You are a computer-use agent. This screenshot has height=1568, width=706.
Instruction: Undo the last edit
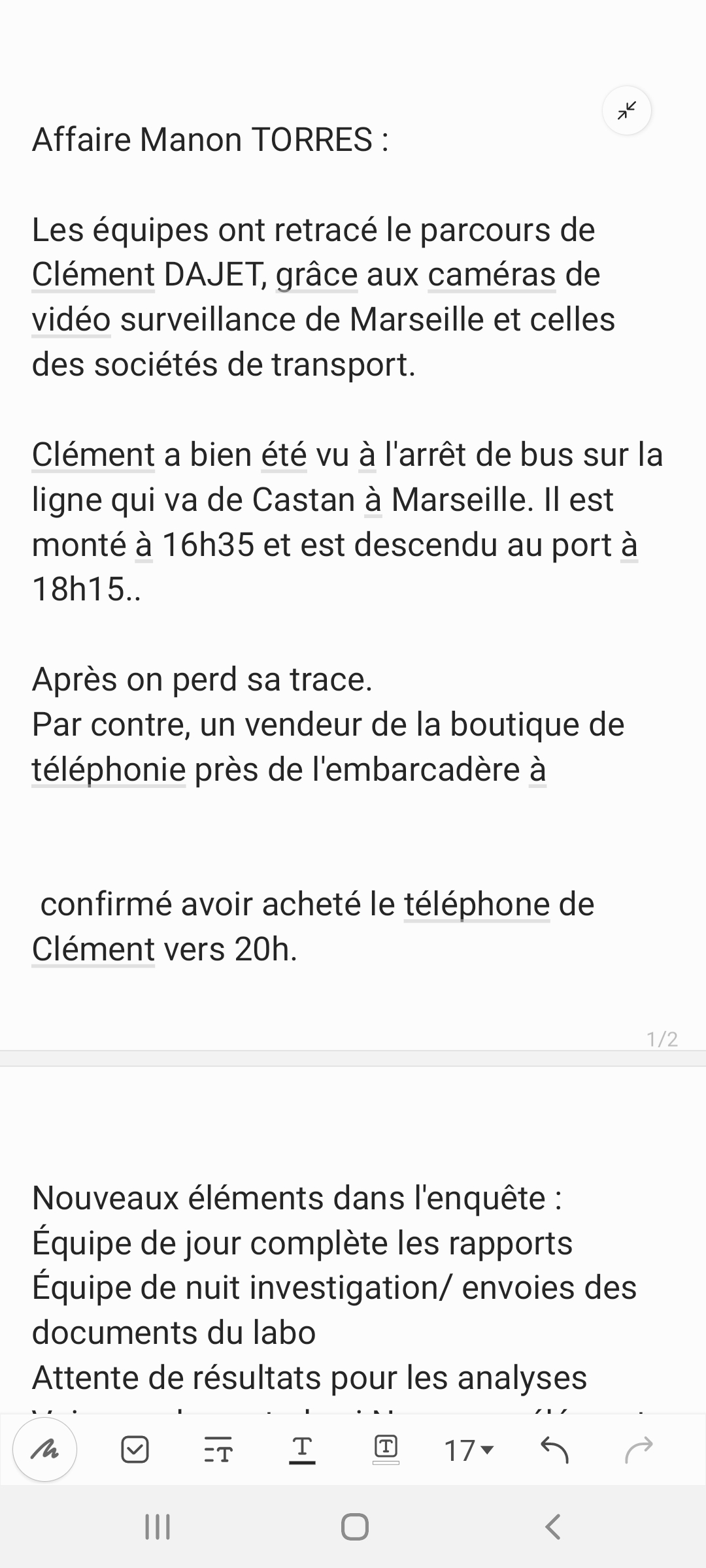coord(554,1450)
